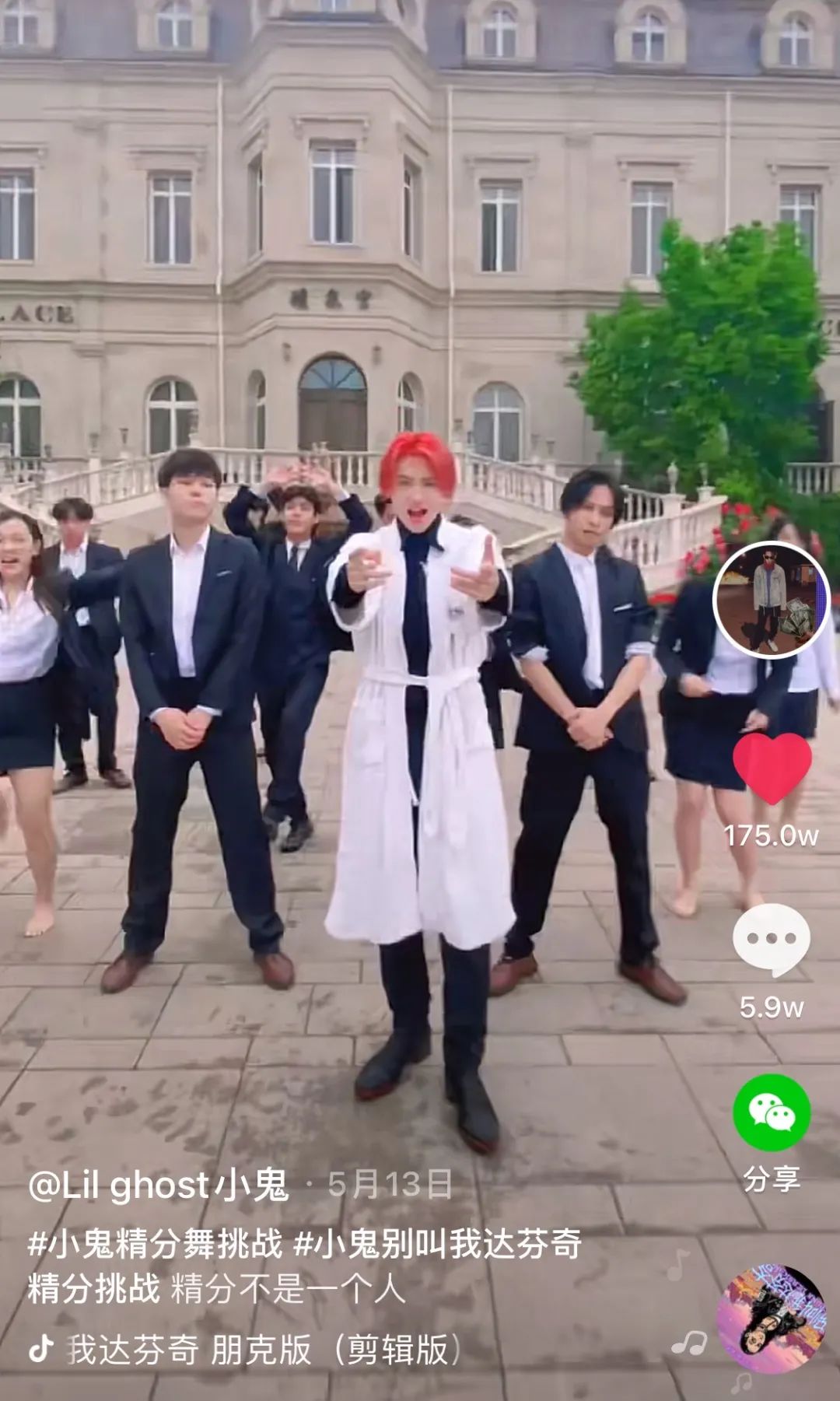The width and height of the screenshot is (840, 1401).
Task: Open @Lil ghost小鬼 username link
Action: pyautogui.click(x=158, y=1185)
